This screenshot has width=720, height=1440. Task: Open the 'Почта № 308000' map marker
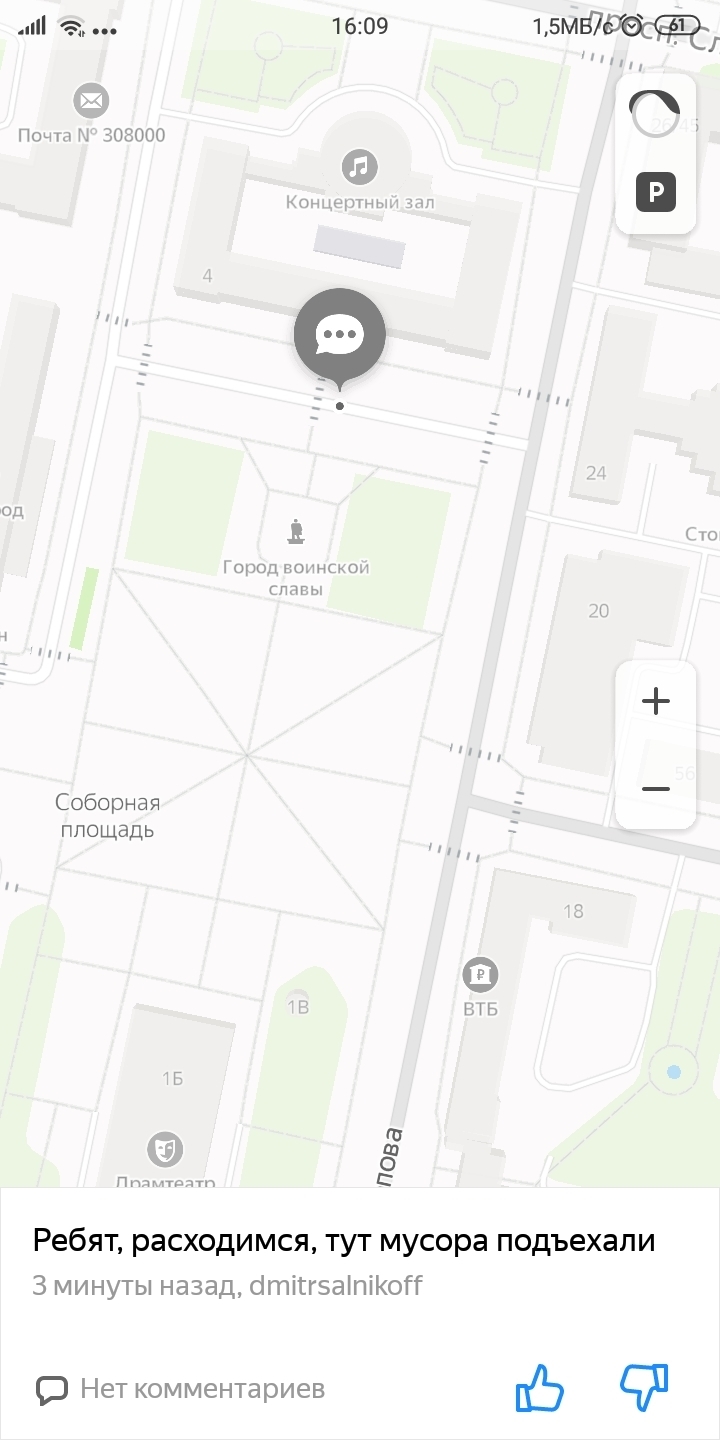click(91, 101)
